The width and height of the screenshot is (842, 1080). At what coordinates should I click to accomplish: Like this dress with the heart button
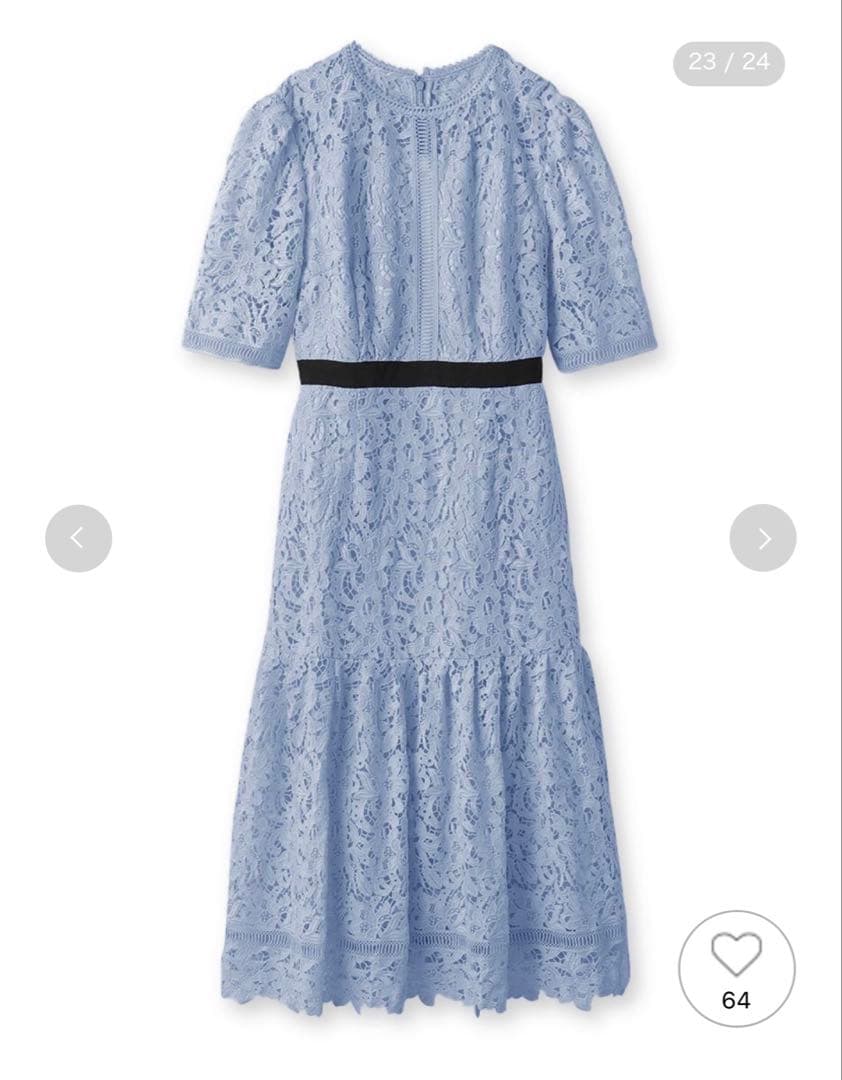[x=736, y=957]
